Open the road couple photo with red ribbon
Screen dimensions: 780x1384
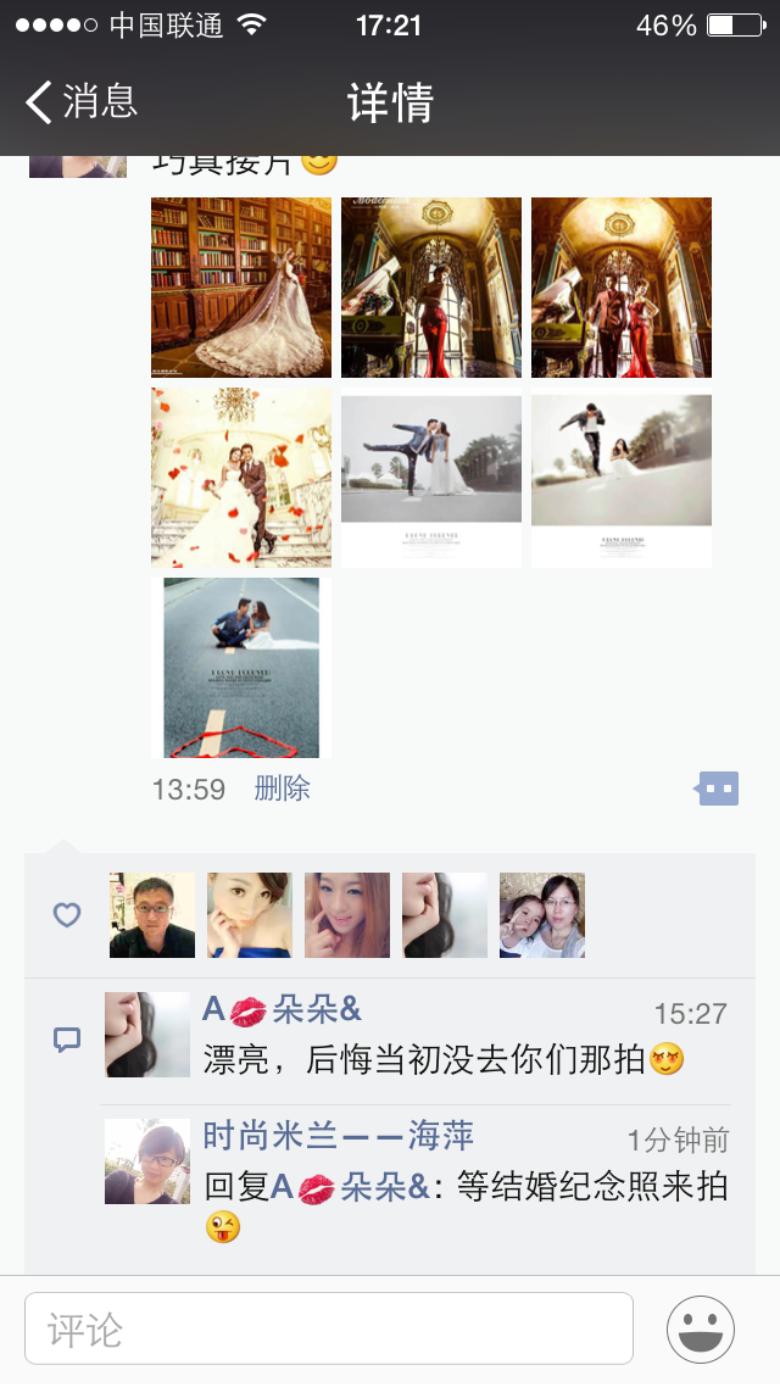pos(241,668)
